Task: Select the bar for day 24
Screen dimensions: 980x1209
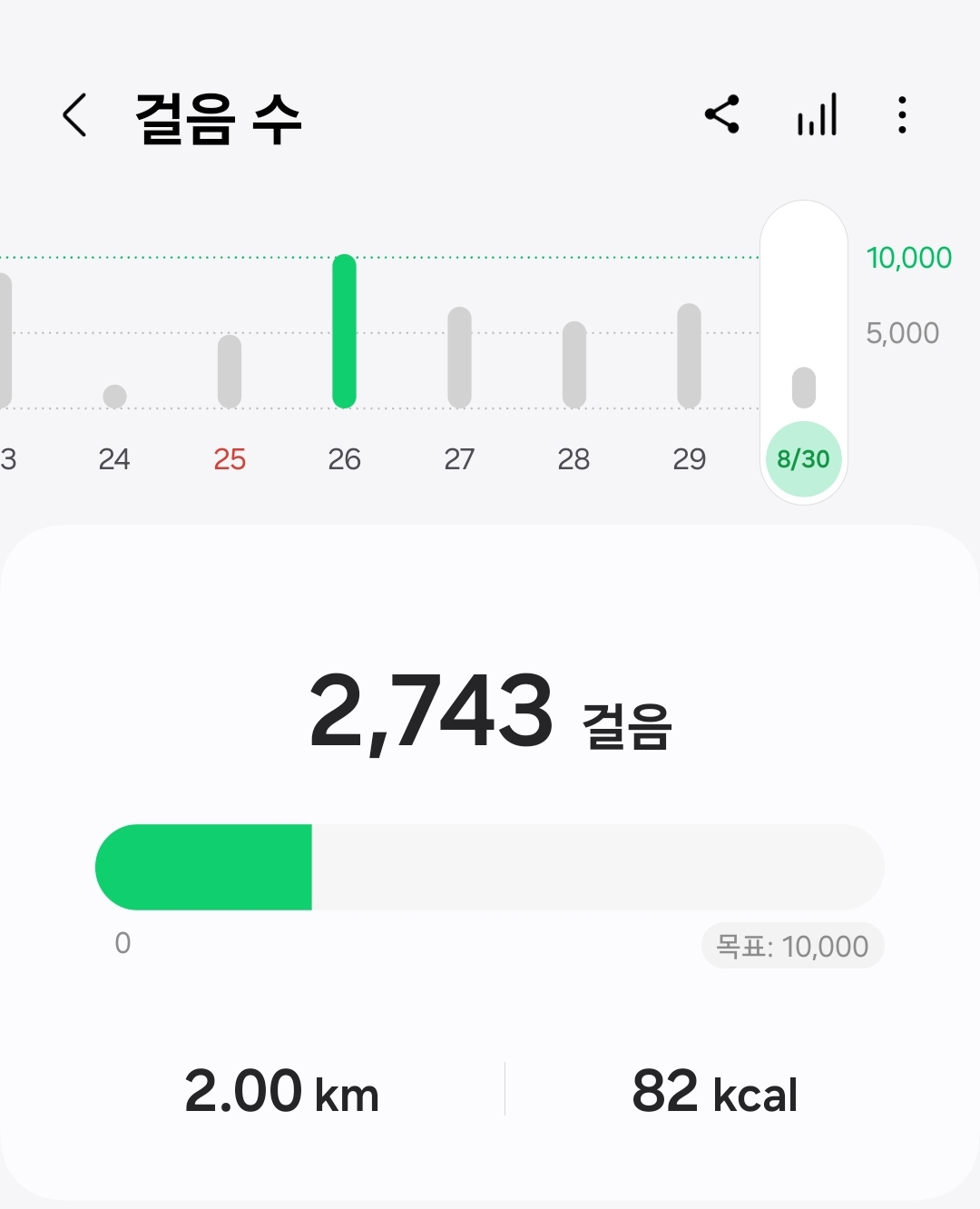Action: coord(115,396)
